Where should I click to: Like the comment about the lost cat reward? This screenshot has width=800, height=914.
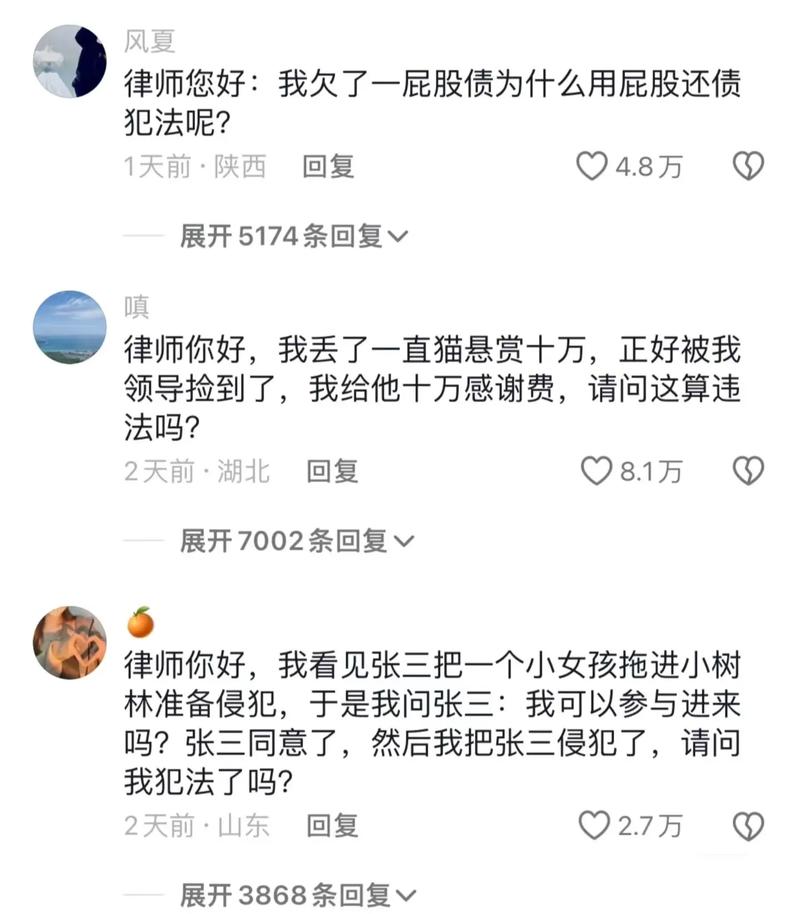tap(597, 471)
